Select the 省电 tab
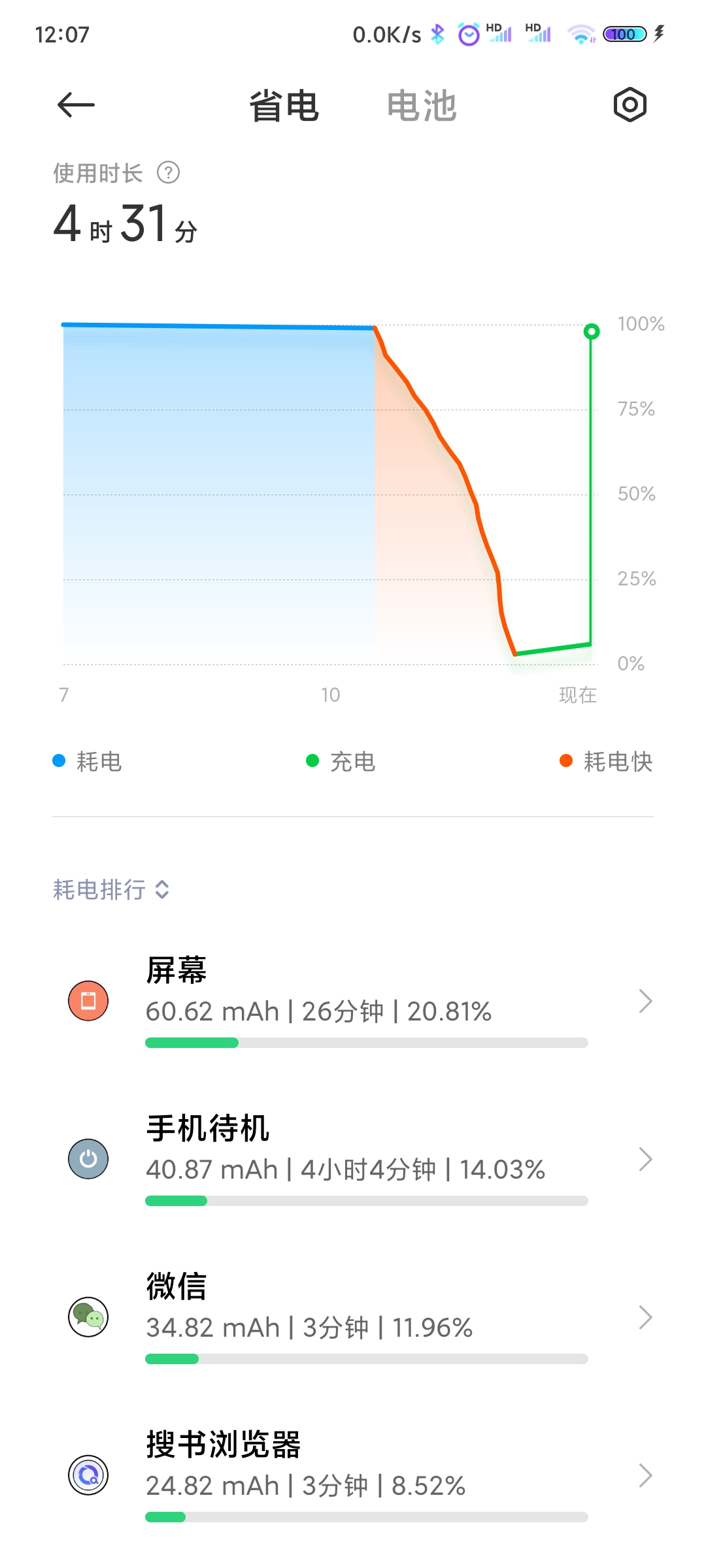This screenshot has width=706, height=1568. click(x=284, y=106)
